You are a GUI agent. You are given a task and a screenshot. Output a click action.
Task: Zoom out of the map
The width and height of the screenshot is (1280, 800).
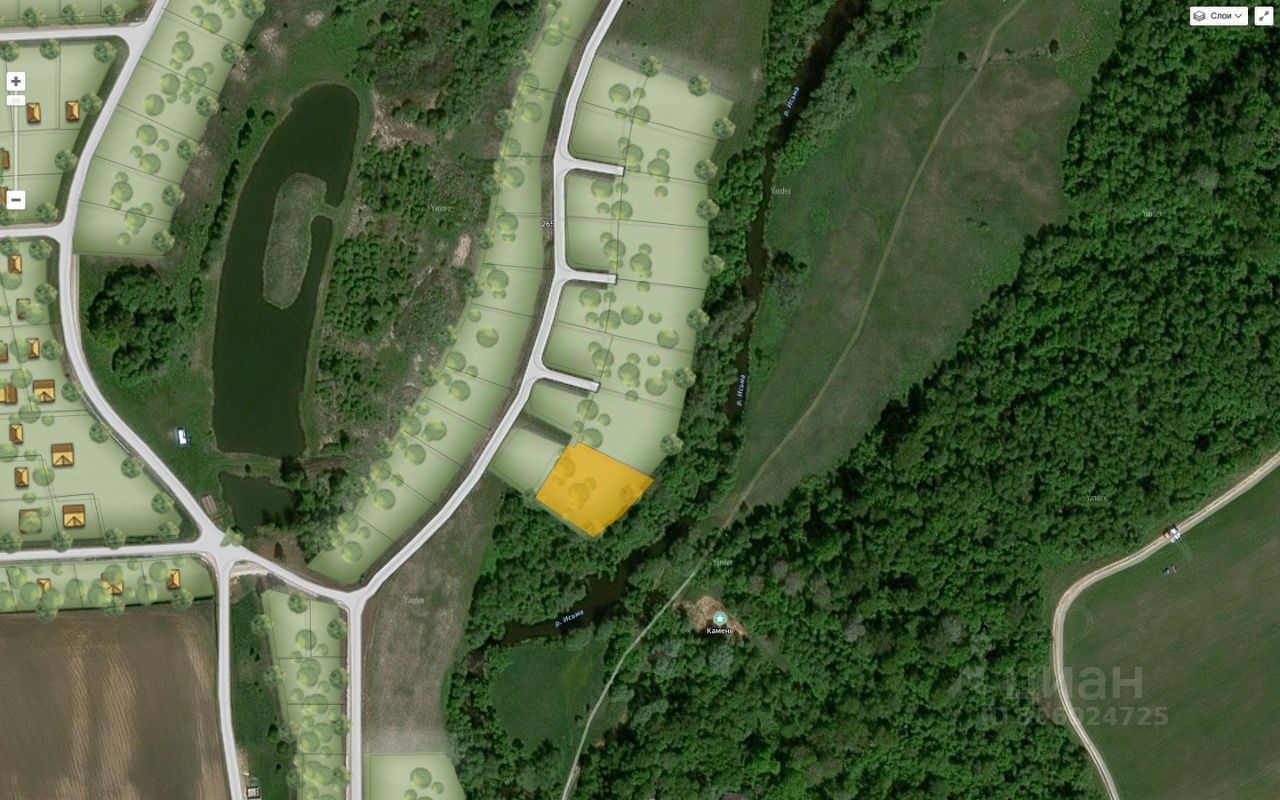[16, 200]
